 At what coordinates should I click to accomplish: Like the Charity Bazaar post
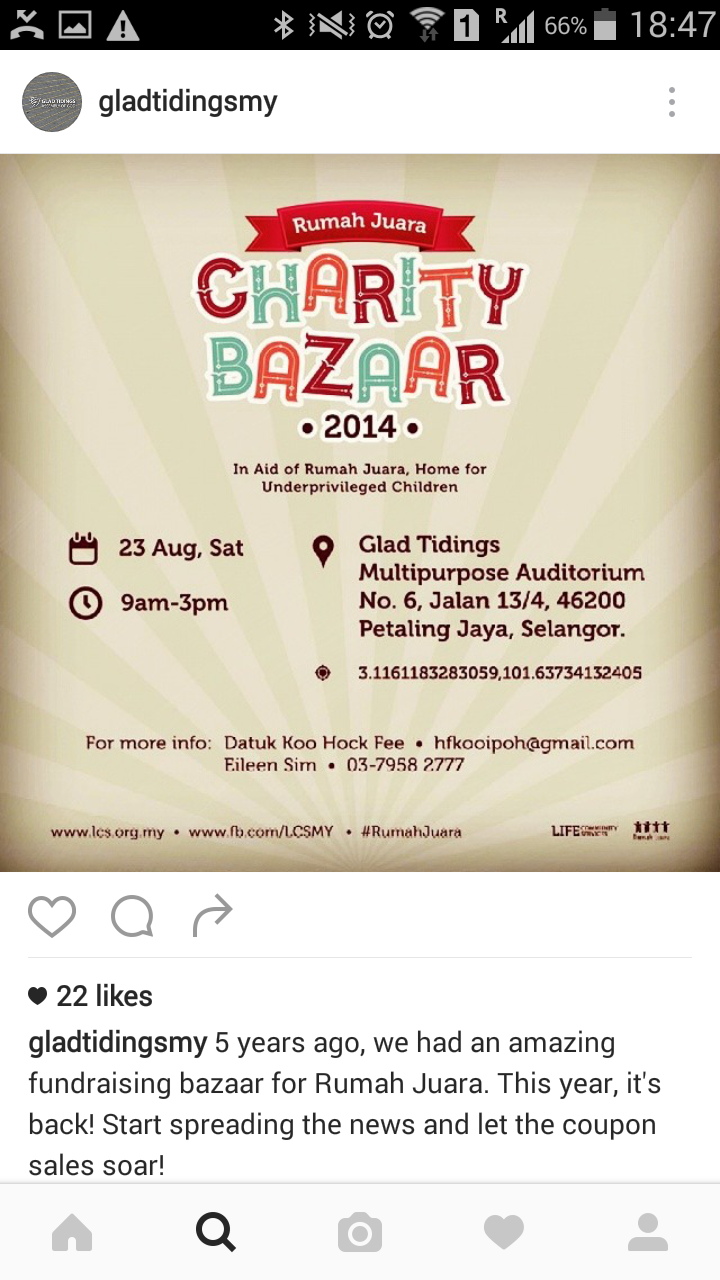52,915
